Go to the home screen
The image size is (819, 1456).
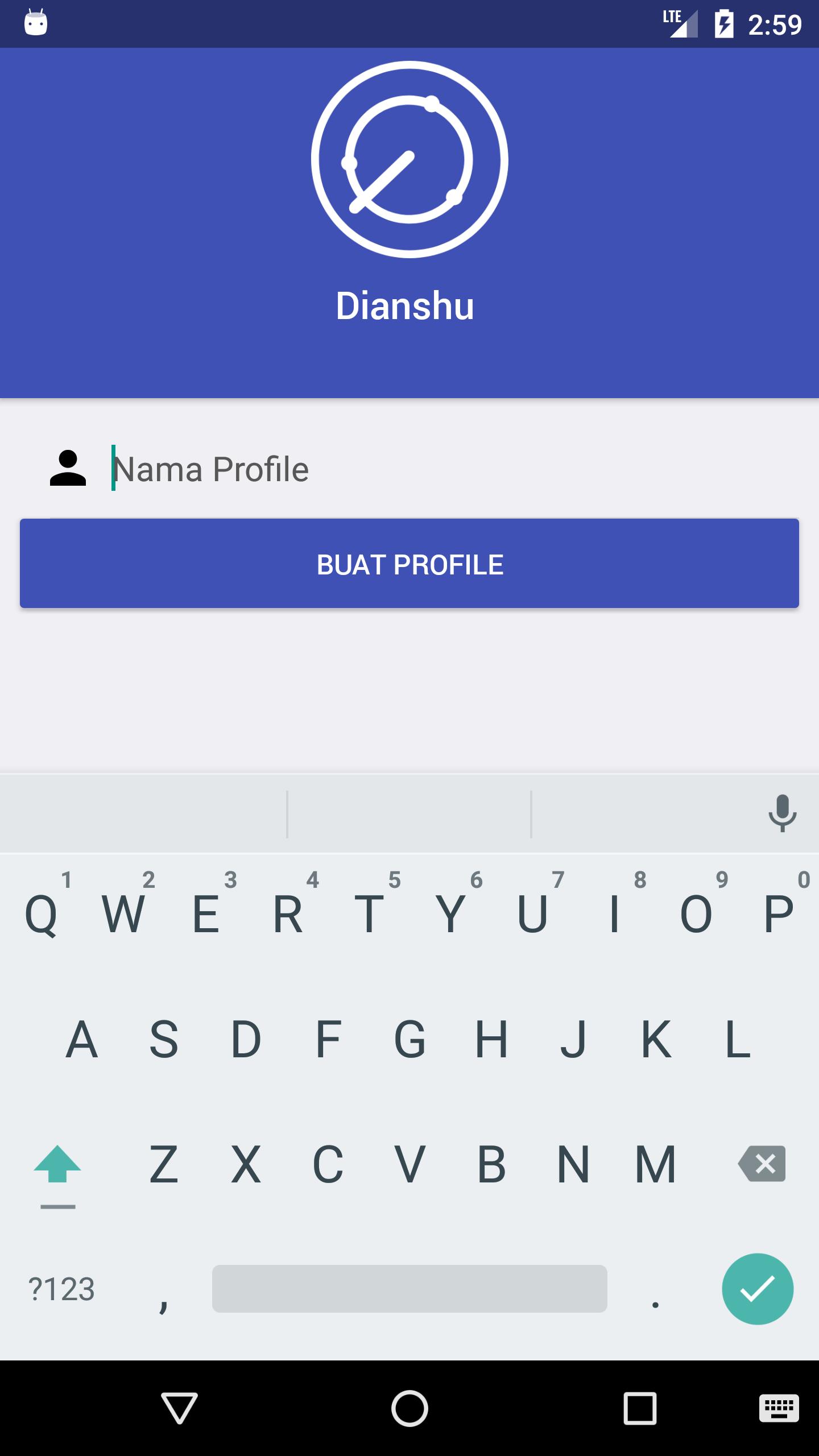click(x=409, y=1408)
